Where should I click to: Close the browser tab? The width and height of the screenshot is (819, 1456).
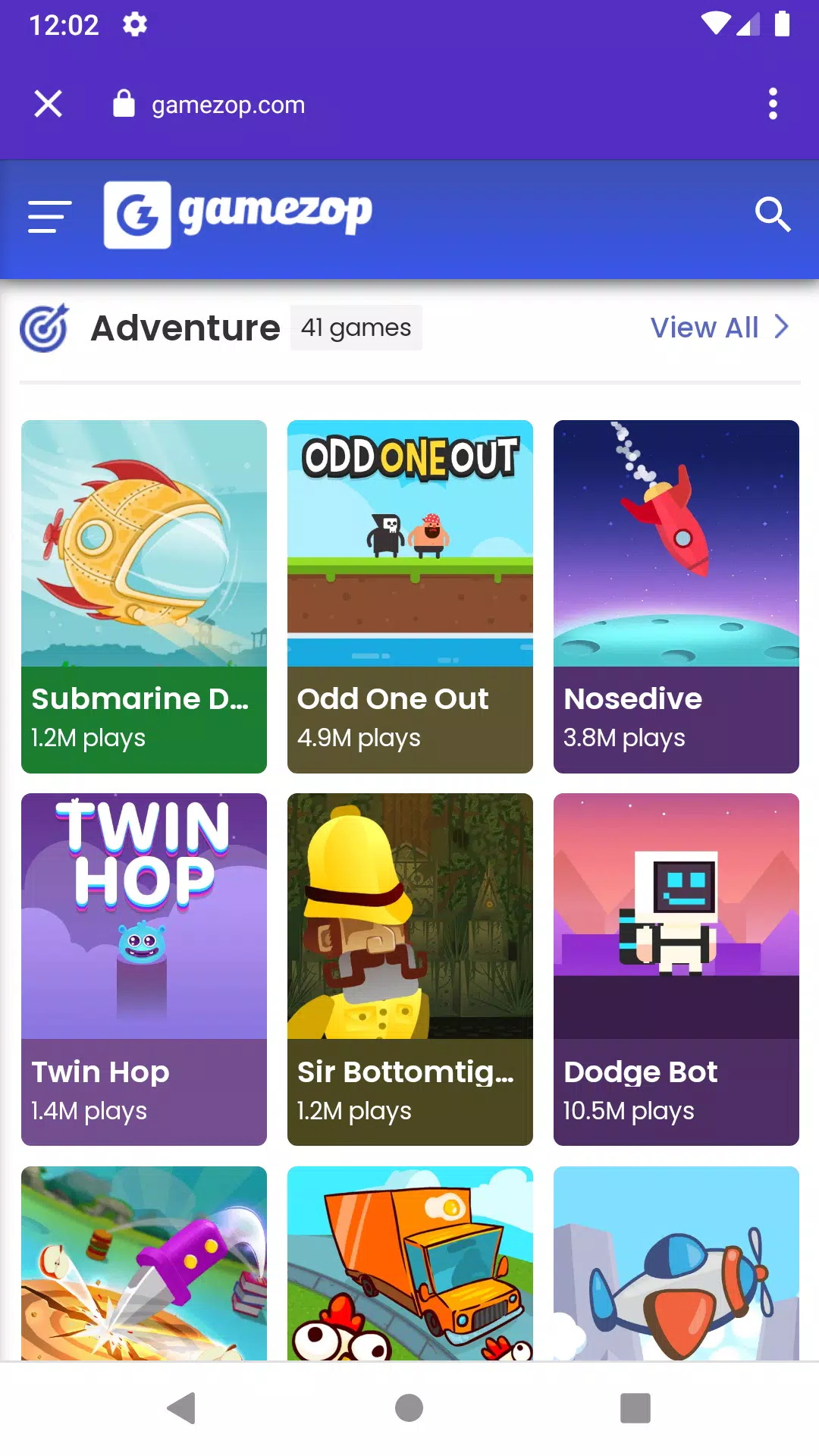click(x=48, y=104)
